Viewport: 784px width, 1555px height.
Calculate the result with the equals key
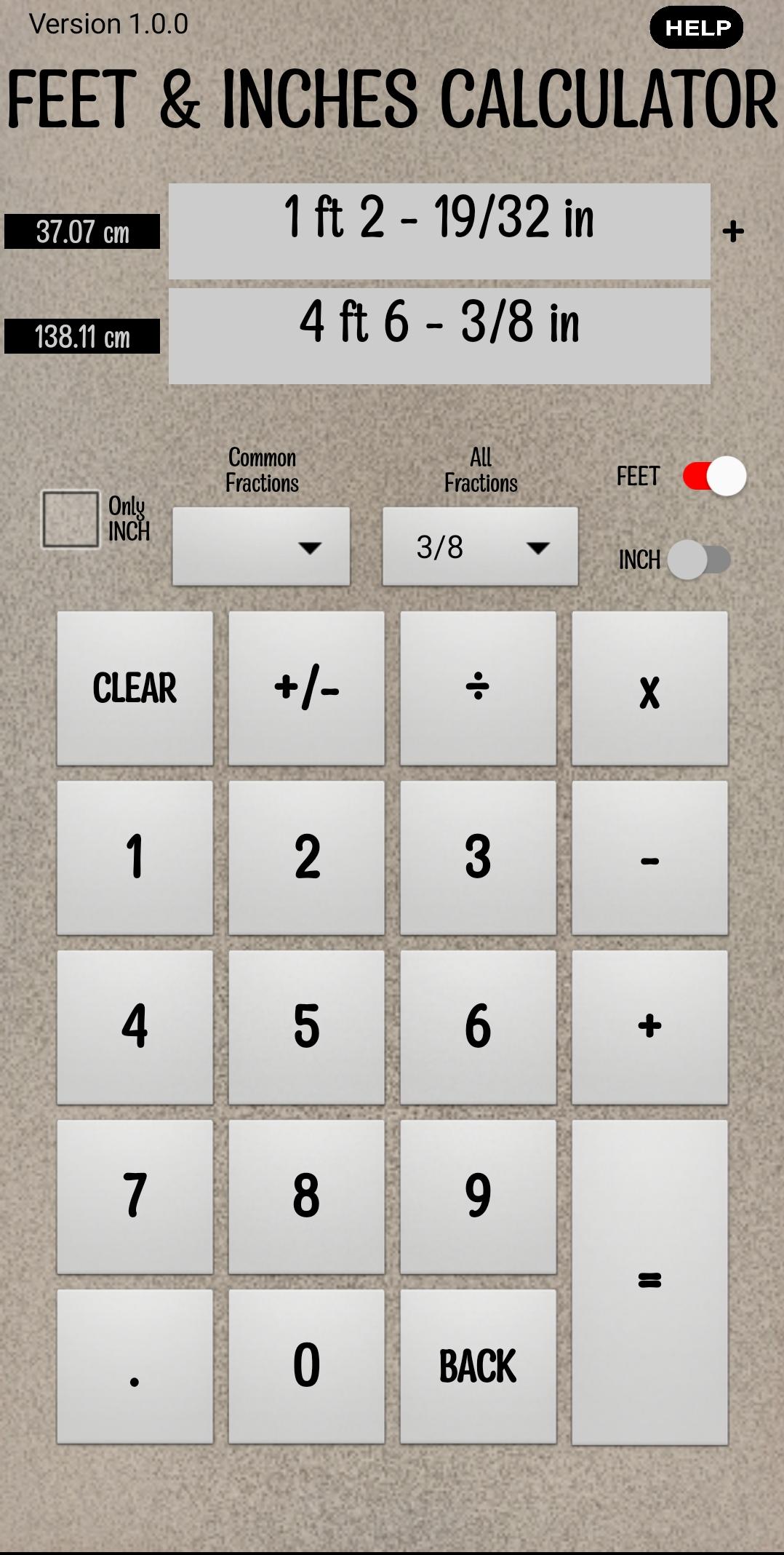649,1282
